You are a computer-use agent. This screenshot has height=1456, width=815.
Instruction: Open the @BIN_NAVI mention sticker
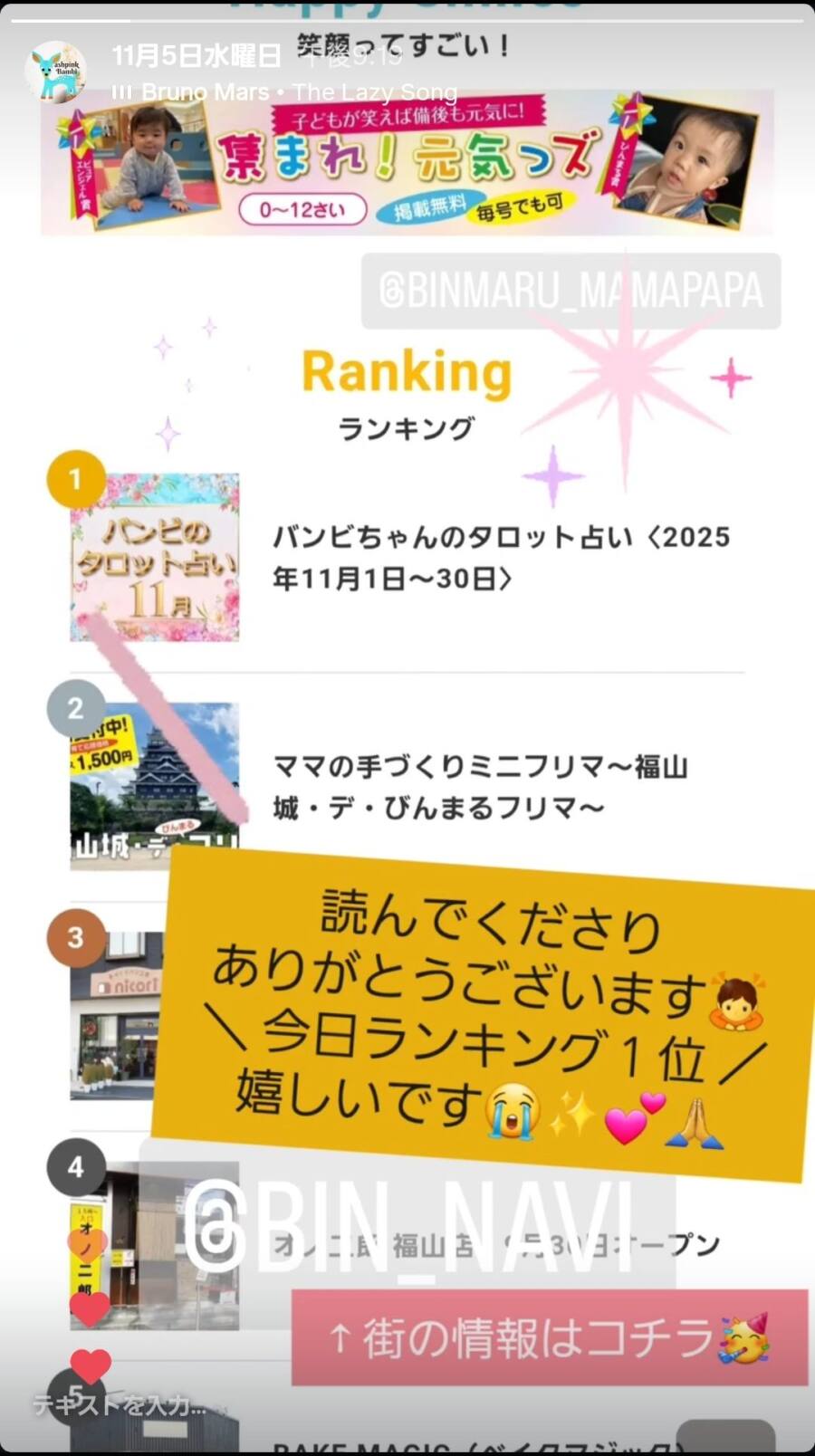point(407,1228)
